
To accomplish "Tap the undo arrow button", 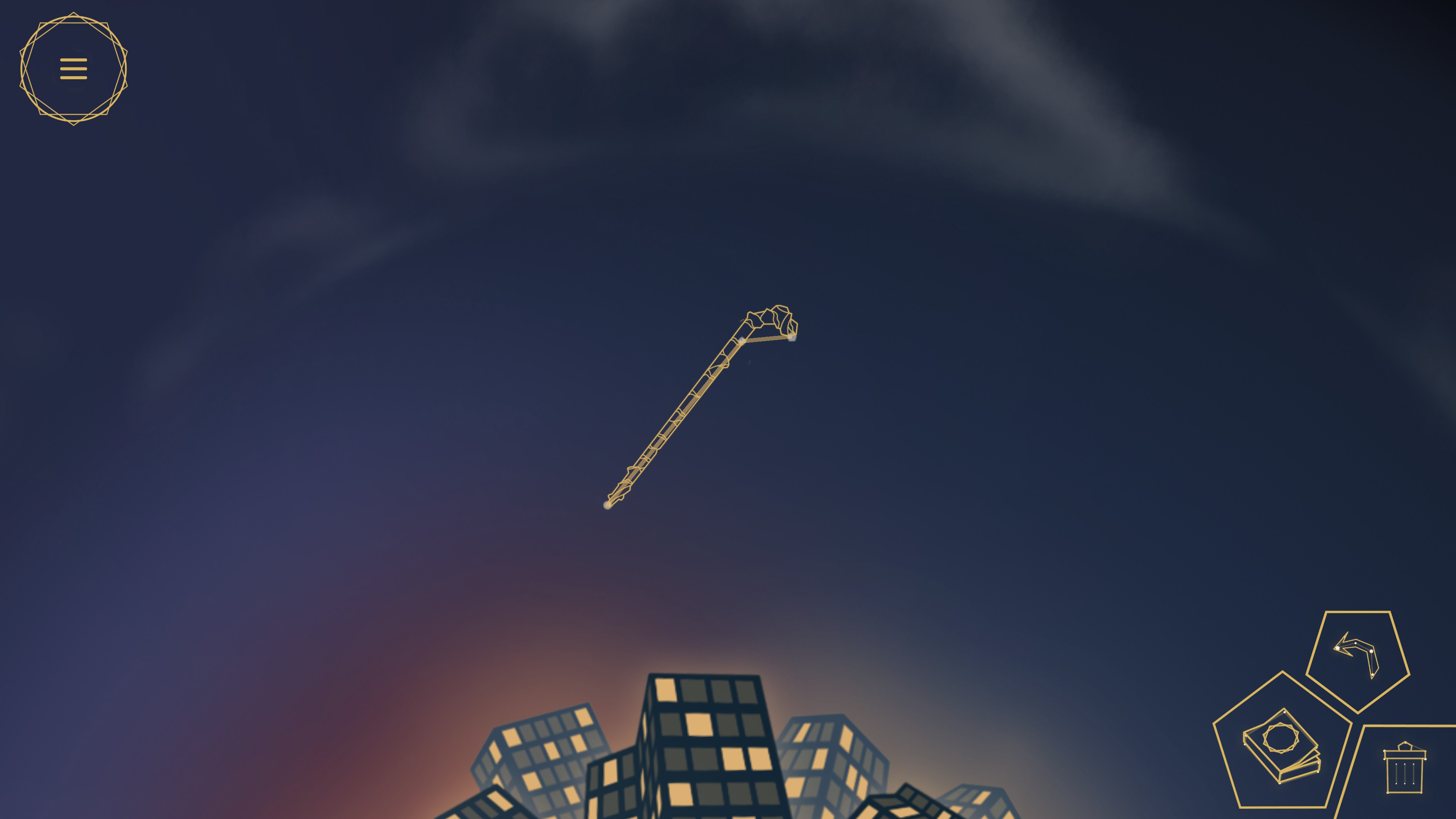I will (1358, 658).
